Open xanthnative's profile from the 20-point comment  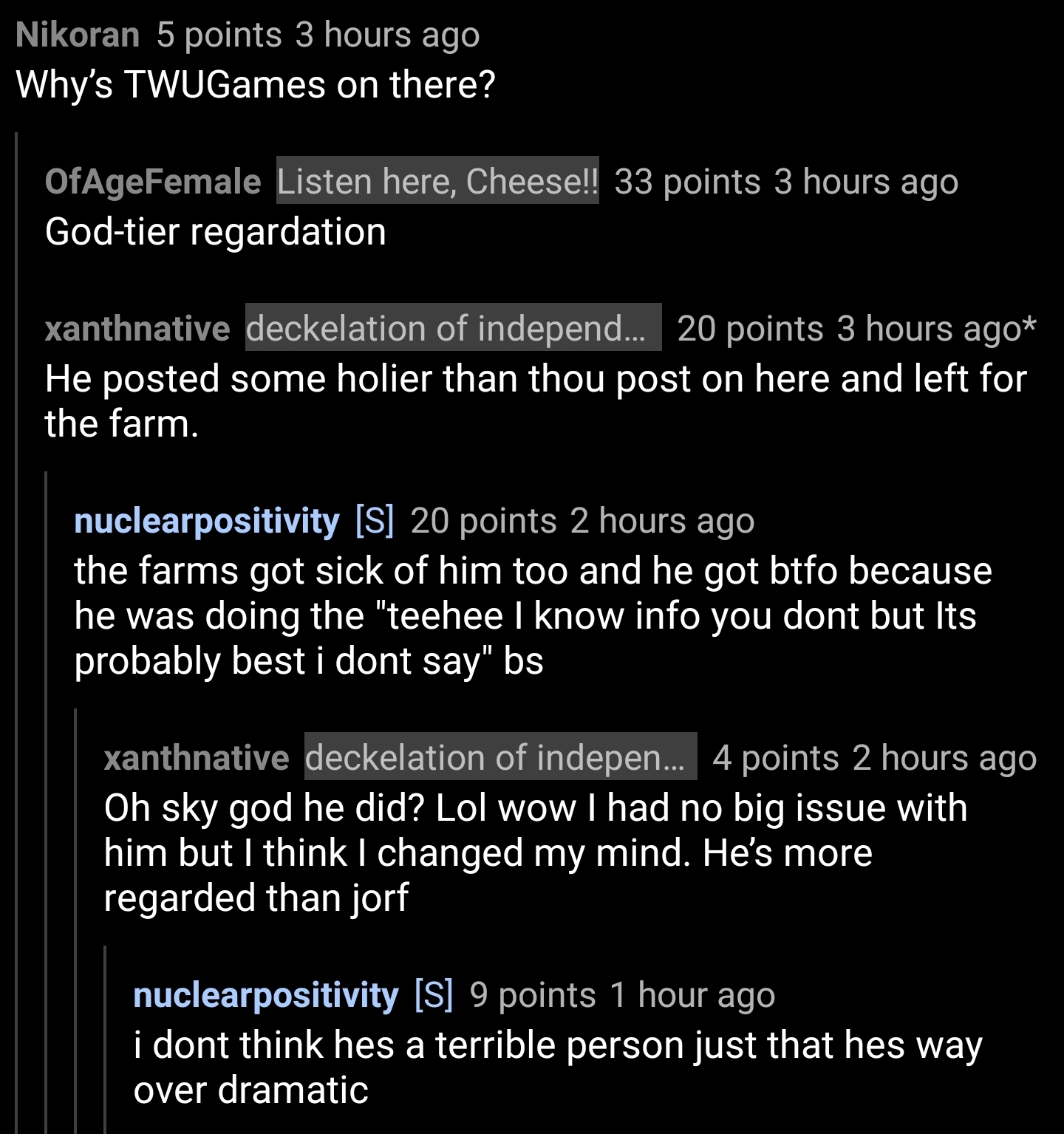click(137, 329)
